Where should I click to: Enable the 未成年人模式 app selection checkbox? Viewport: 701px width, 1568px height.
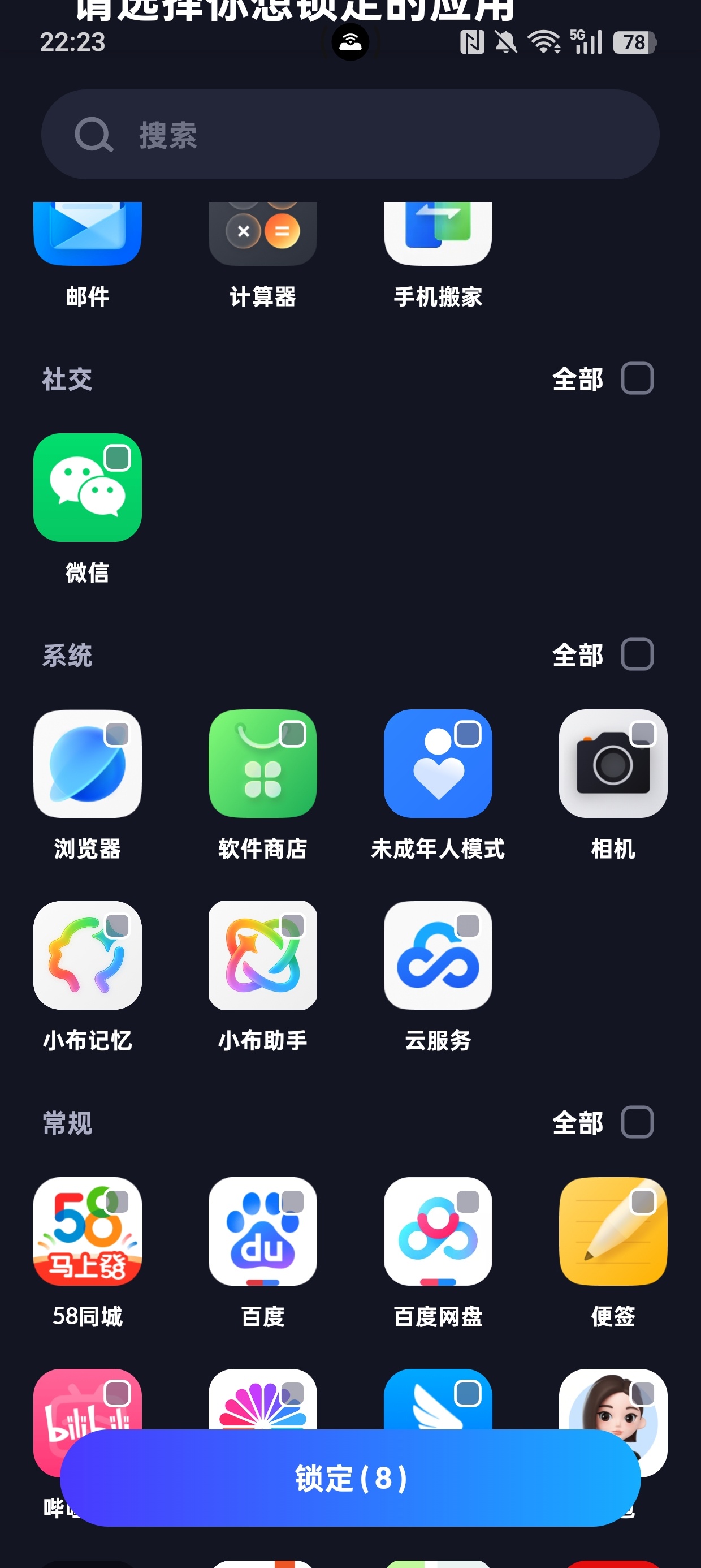click(x=468, y=734)
